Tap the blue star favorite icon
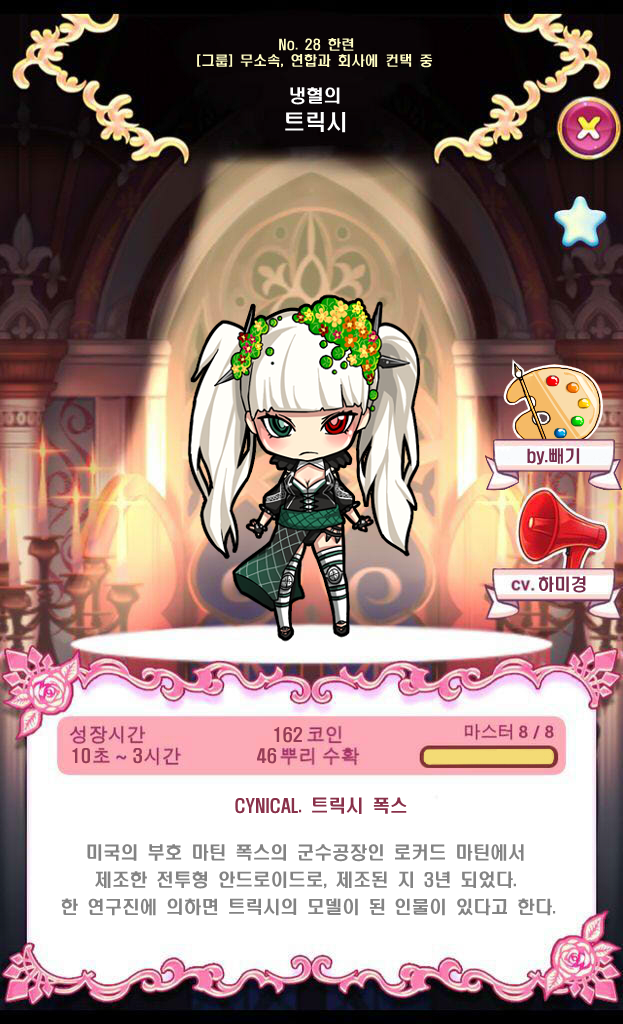The height and width of the screenshot is (1024, 623). coord(580,222)
